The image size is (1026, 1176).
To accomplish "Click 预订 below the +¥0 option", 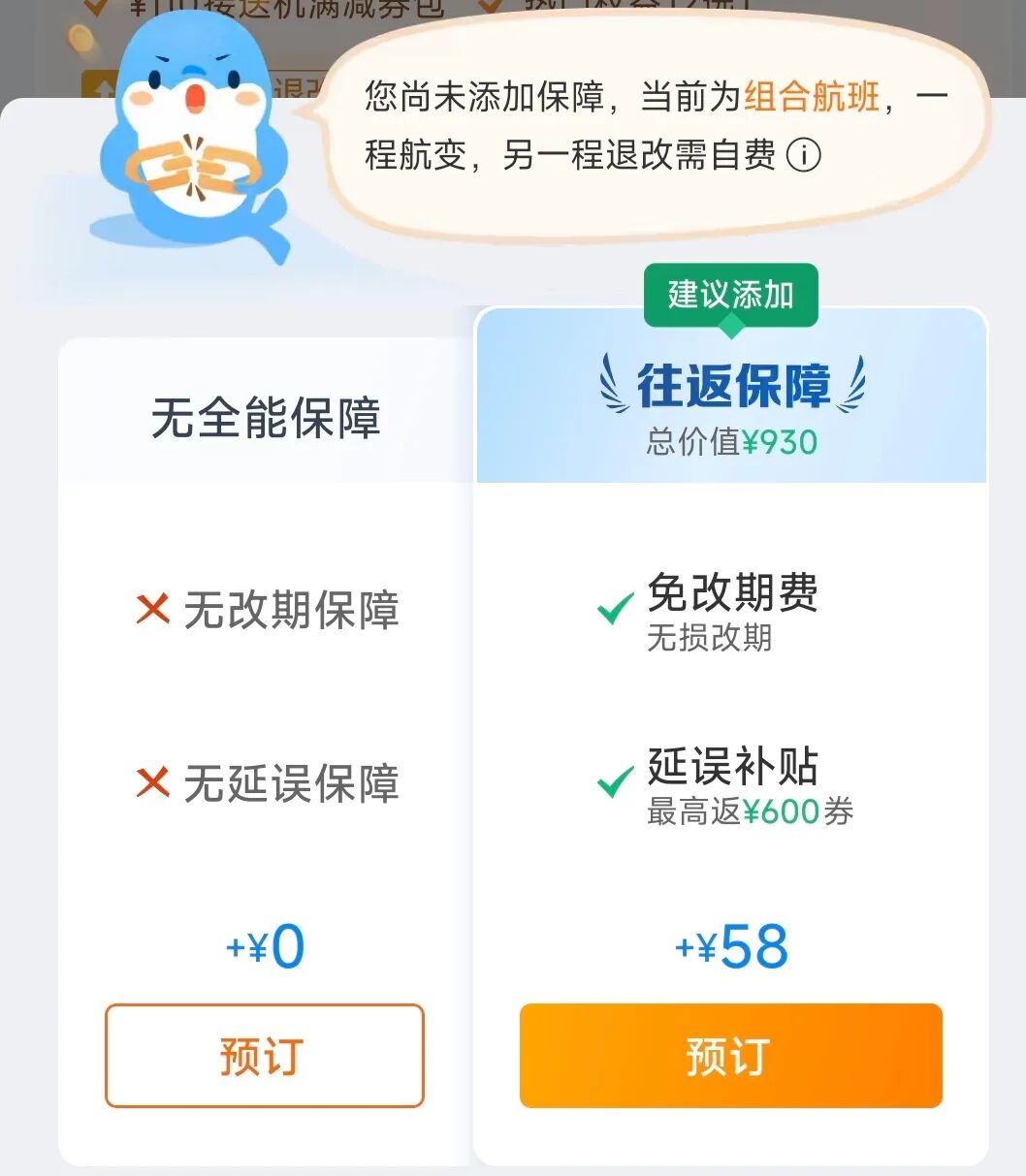I will 264,1057.
